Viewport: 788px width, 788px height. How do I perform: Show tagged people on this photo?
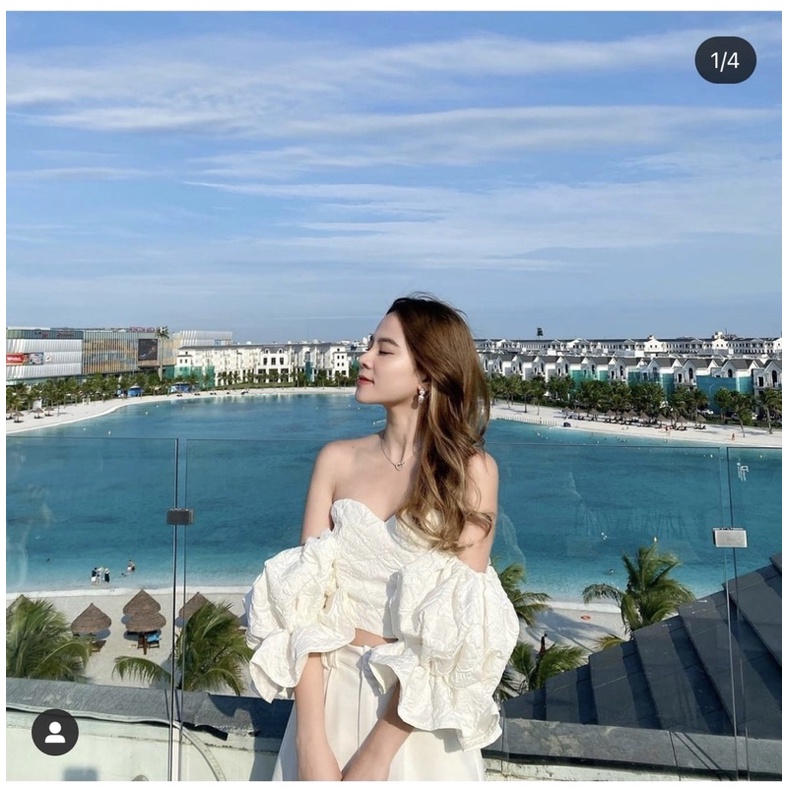point(55,732)
